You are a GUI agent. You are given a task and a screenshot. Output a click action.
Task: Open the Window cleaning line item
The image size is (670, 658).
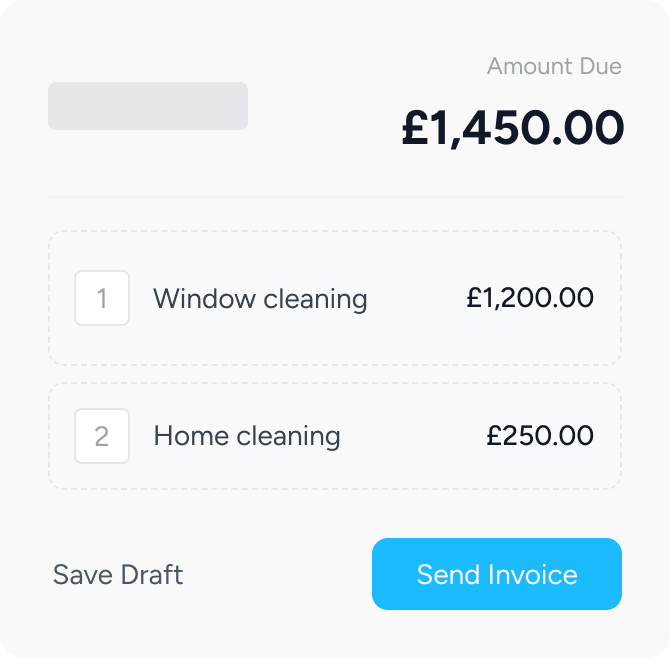click(x=334, y=298)
